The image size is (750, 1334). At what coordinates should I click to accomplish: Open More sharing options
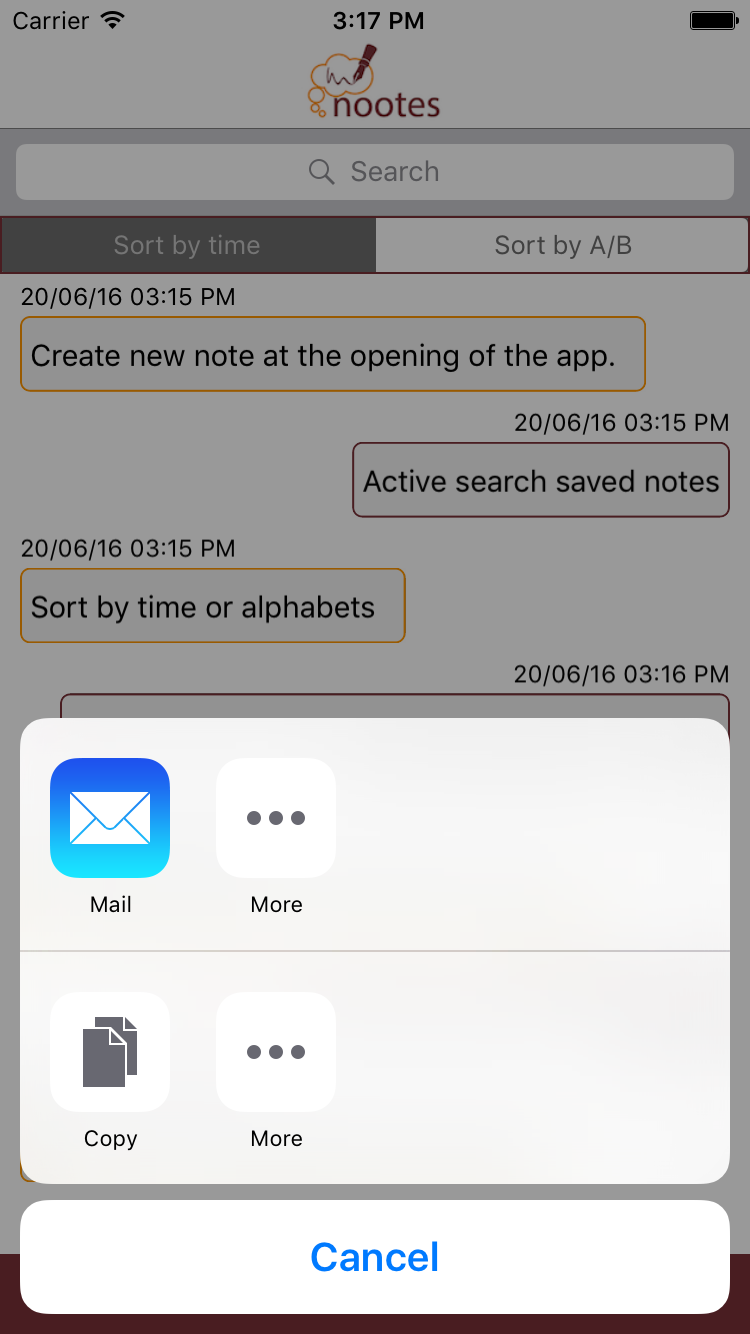(x=276, y=818)
